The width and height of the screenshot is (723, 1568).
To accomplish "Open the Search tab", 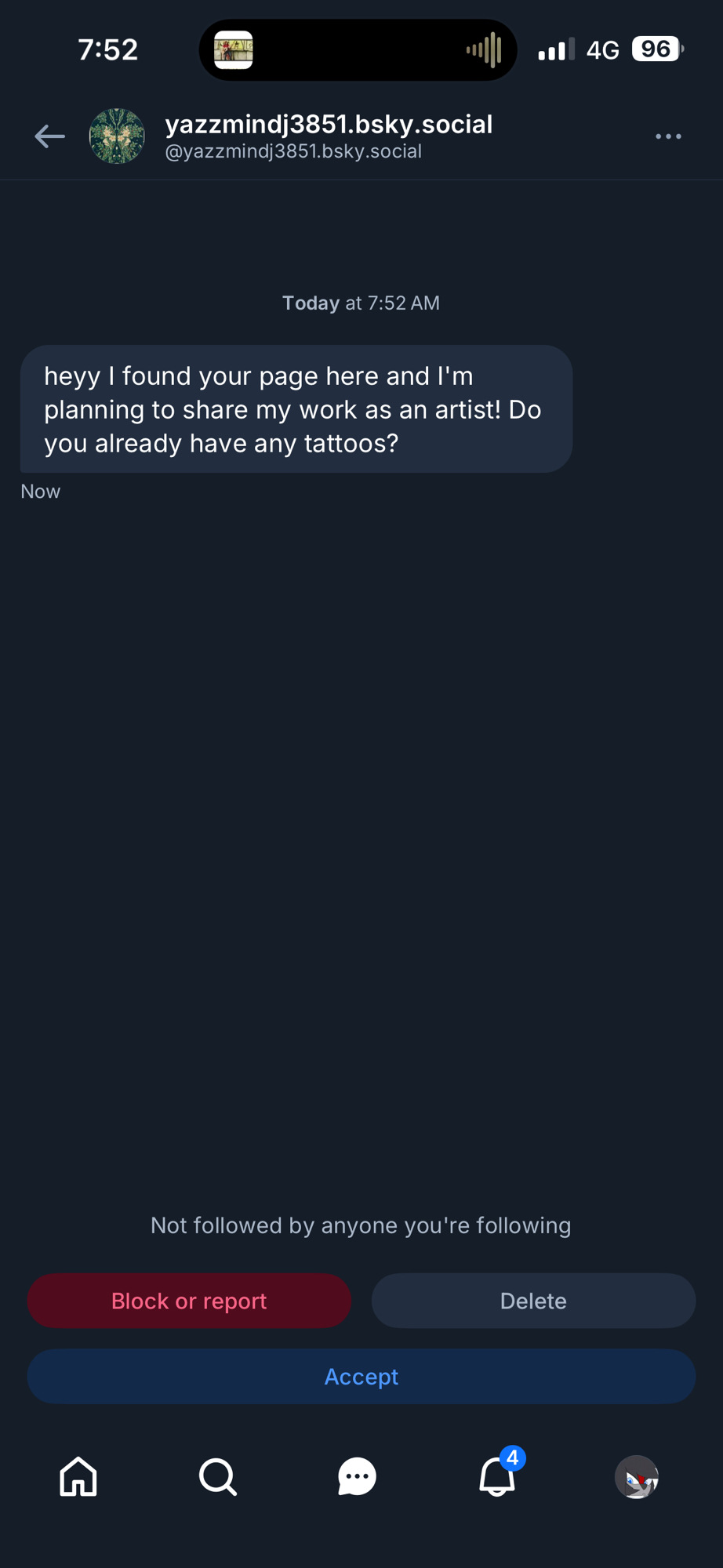I will [x=218, y=1477].
